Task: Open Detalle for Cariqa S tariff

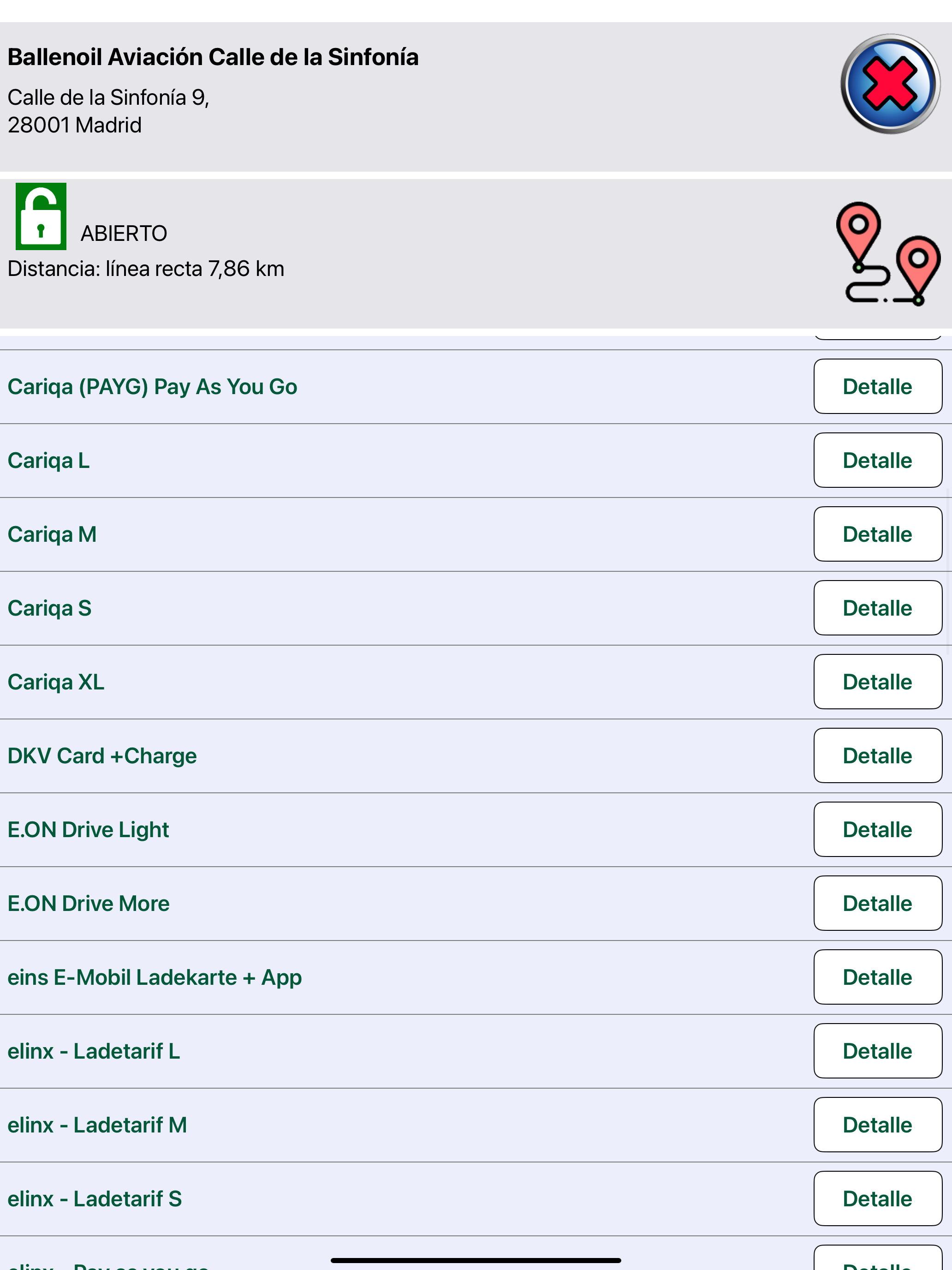Action: pos(877,607)
